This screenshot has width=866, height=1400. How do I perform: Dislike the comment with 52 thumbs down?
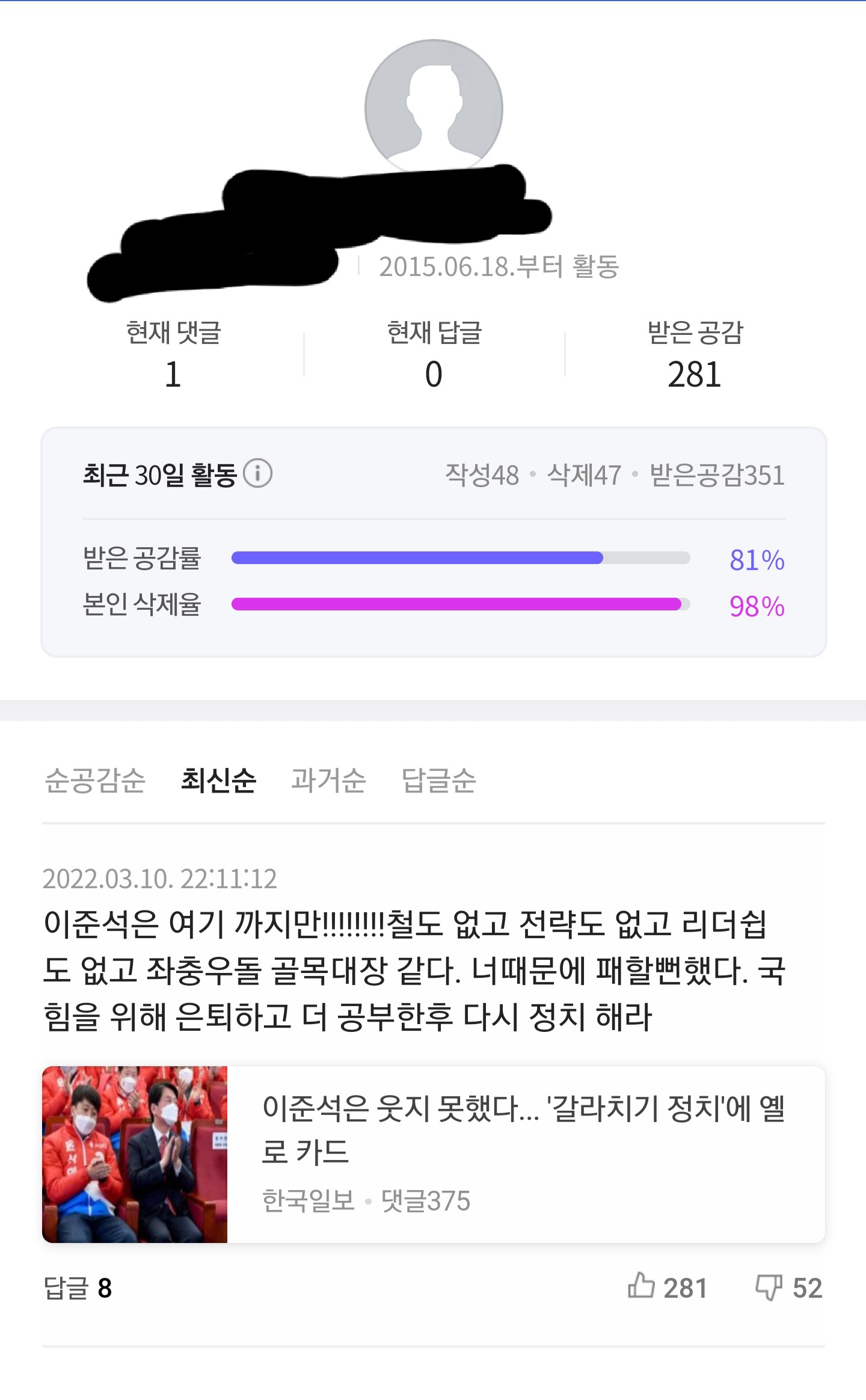[769, 1288]
